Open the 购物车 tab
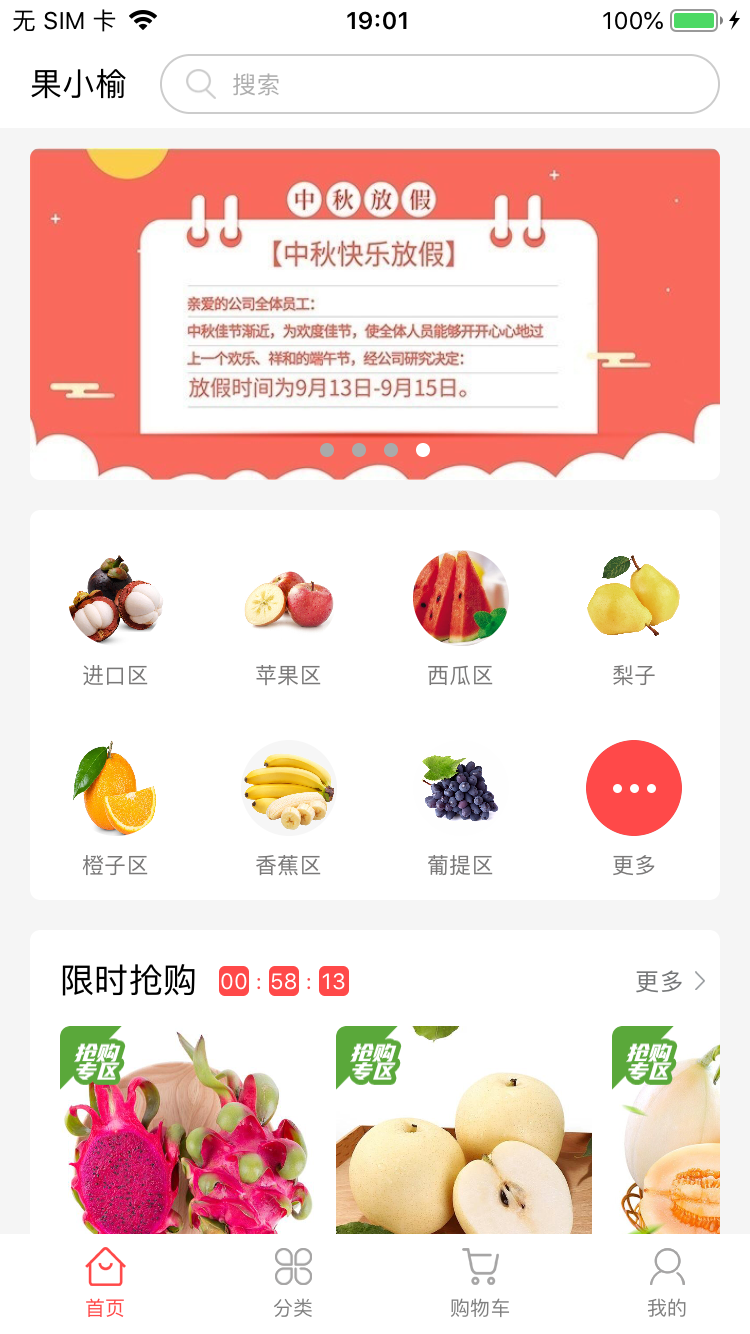The image size is (750, 1334). (480, 1284)
